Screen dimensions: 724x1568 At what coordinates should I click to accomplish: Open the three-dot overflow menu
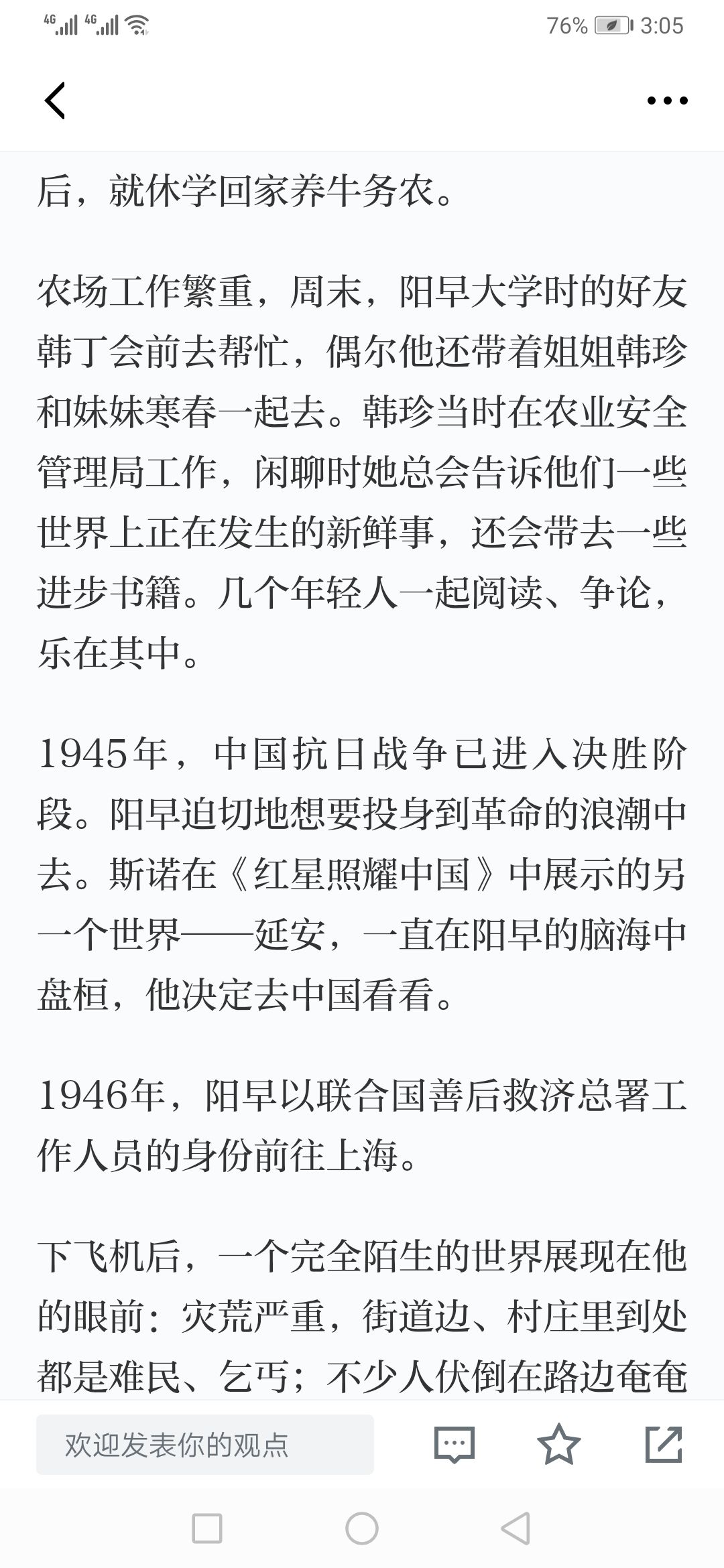(x=667, y=101)
